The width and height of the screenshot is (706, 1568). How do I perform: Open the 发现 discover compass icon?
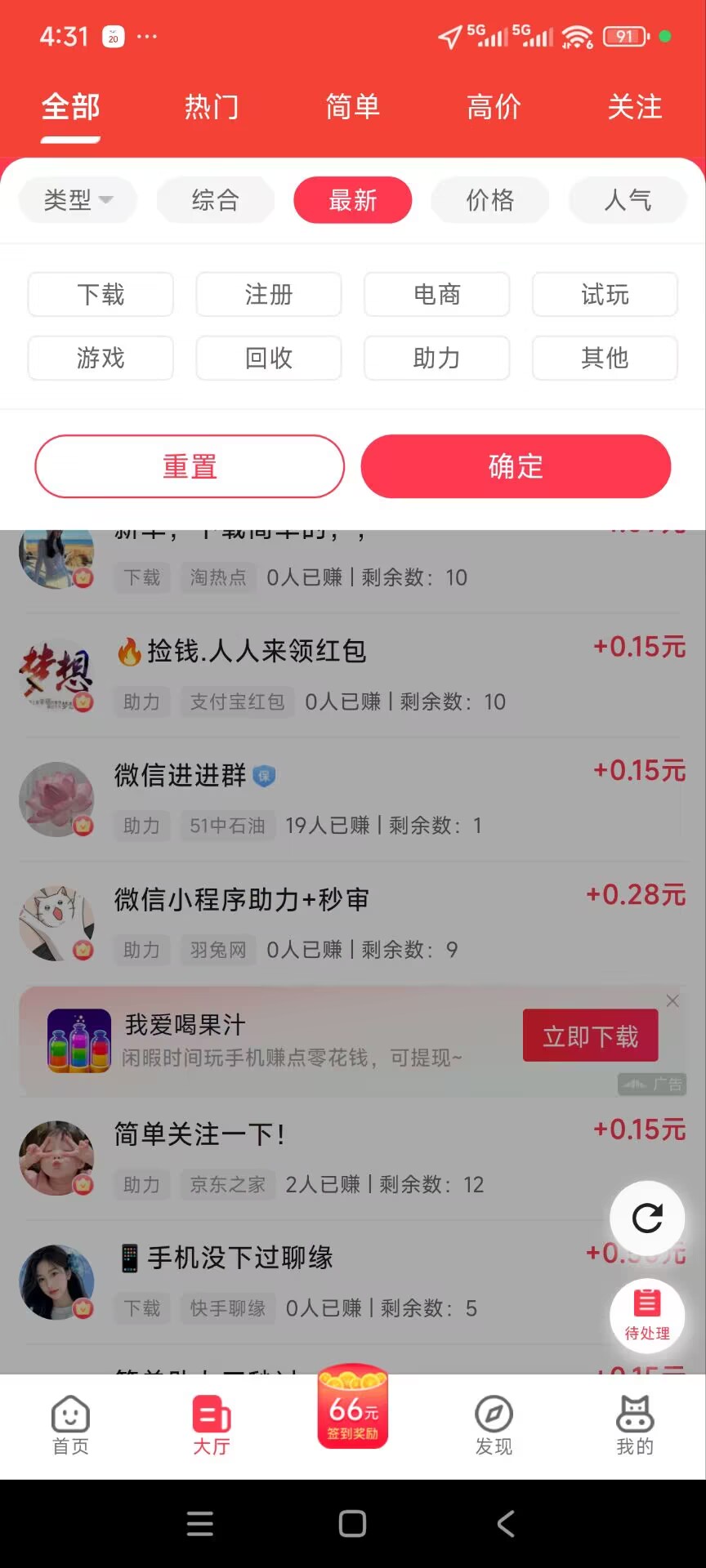[x=494, y=1424]
